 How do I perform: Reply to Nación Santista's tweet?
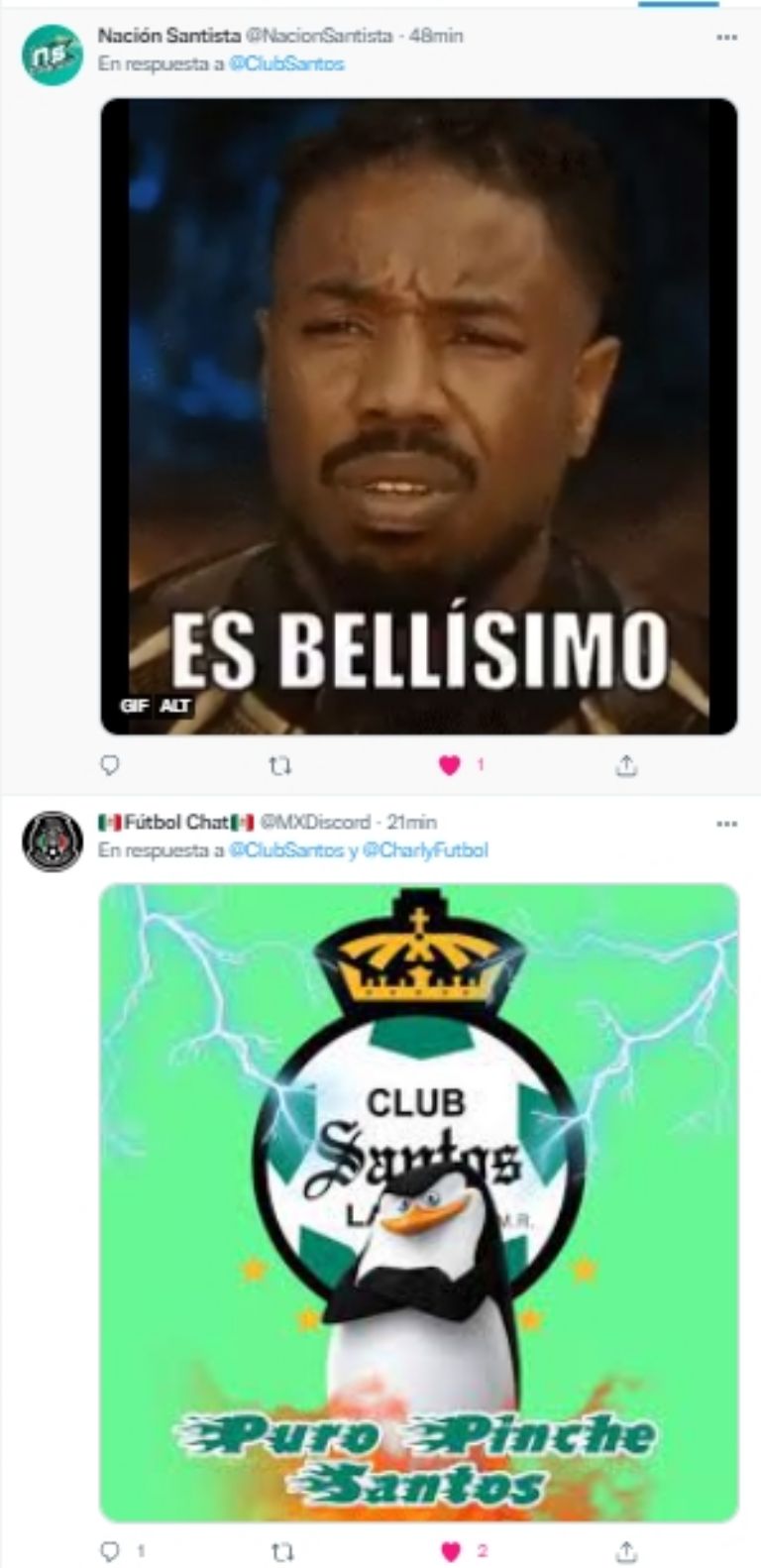pos(111,765)
